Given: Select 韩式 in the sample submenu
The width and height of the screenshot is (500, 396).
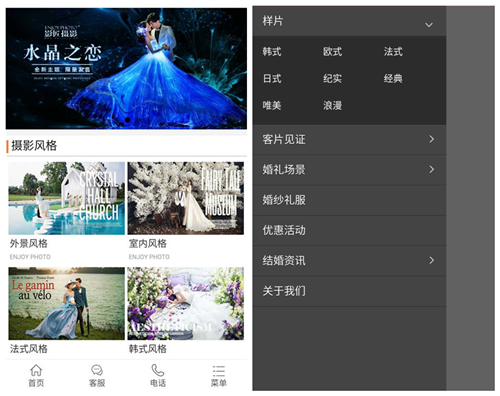Looking at the screenshot, I should [272, 52].
